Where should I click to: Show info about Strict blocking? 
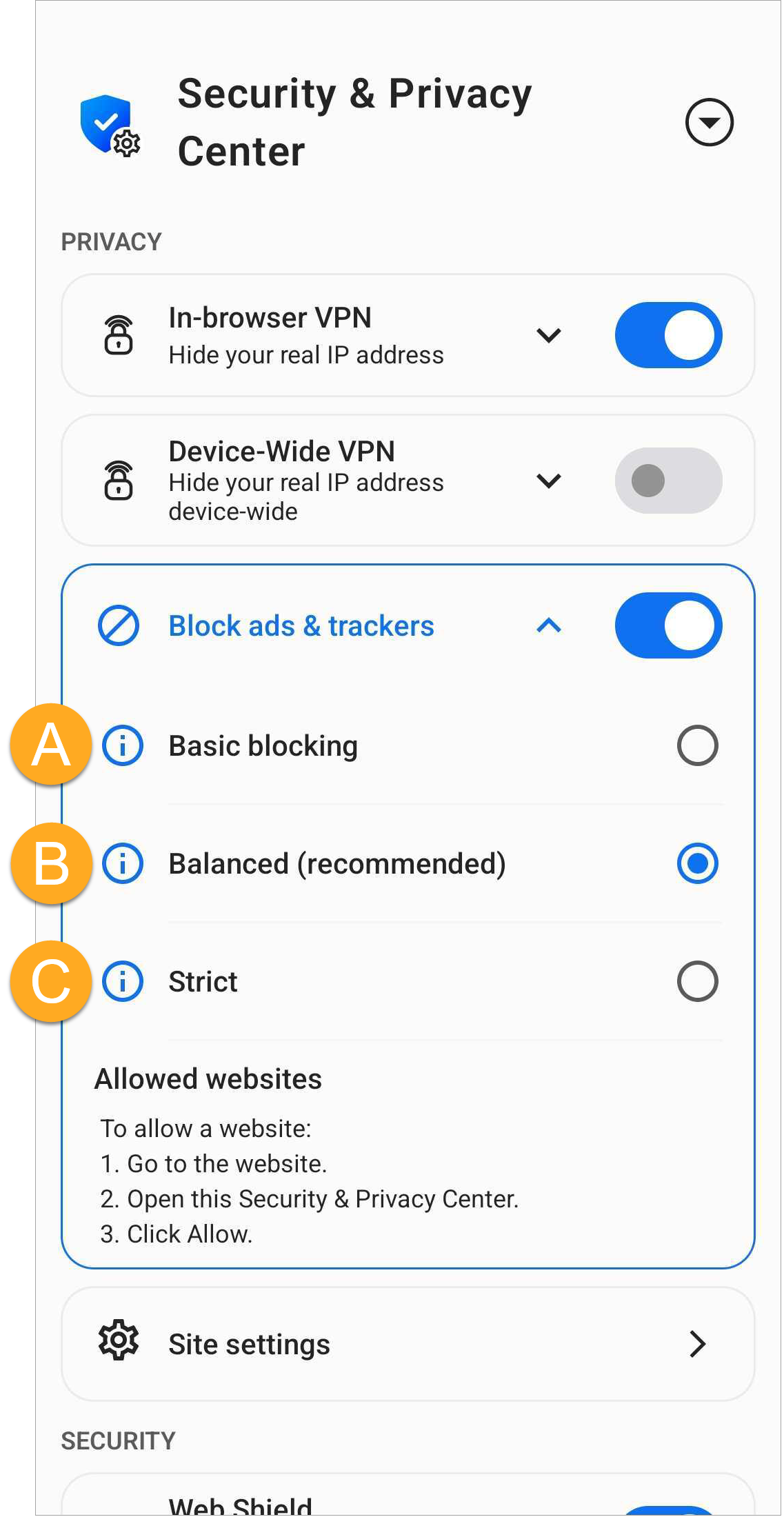[123, 981]
